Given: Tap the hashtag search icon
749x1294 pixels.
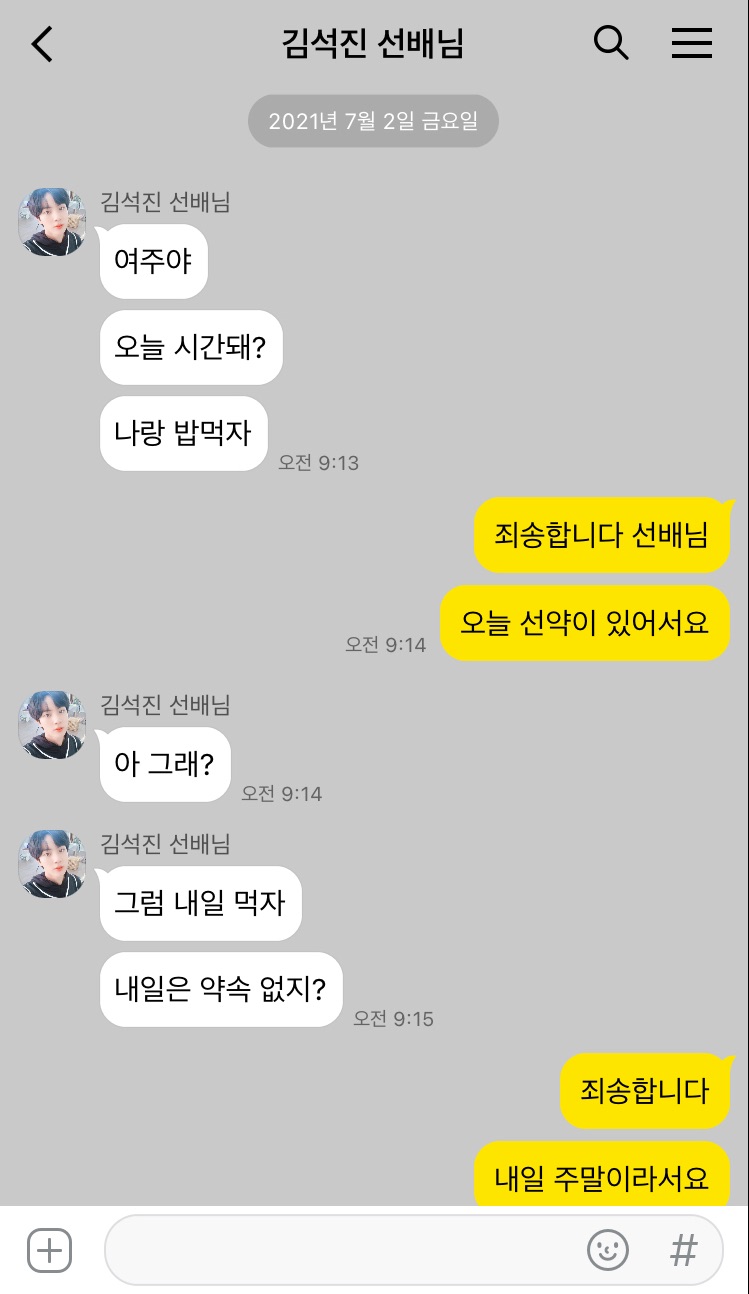Looking at the screenshot, I should (684, 1250).
